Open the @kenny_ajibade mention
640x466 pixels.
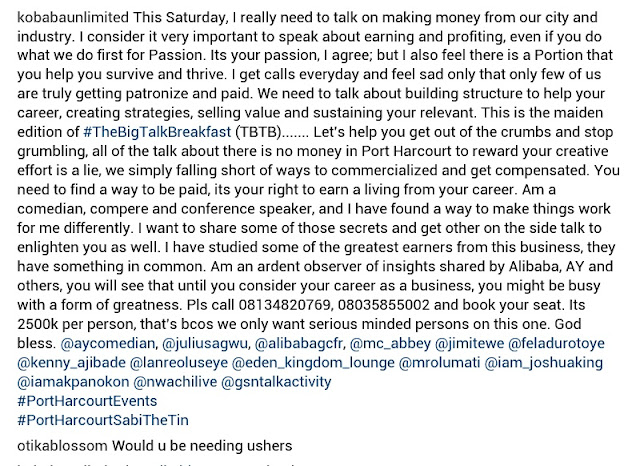68,362
